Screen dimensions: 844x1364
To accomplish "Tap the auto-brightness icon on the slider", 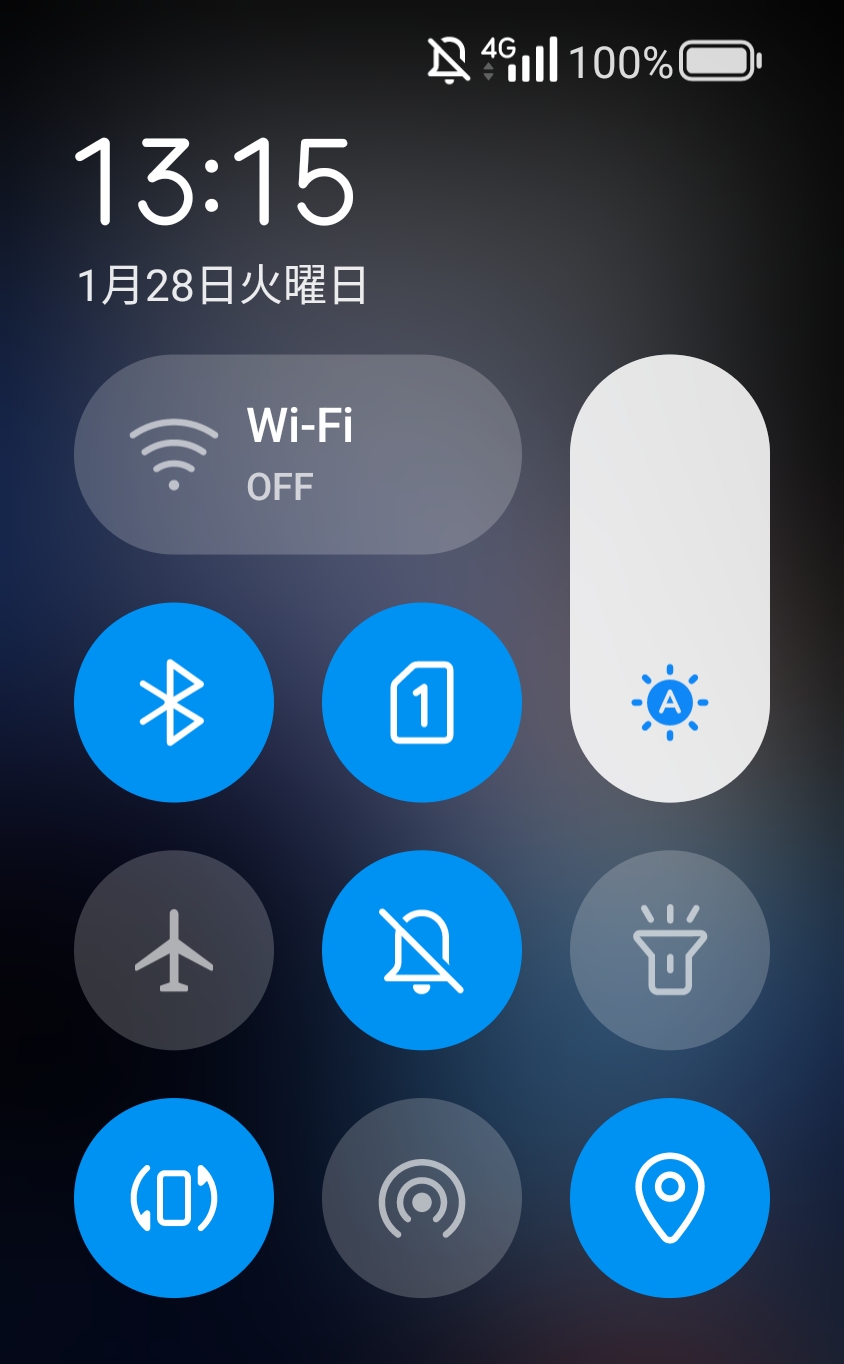I will pos(669,702).
